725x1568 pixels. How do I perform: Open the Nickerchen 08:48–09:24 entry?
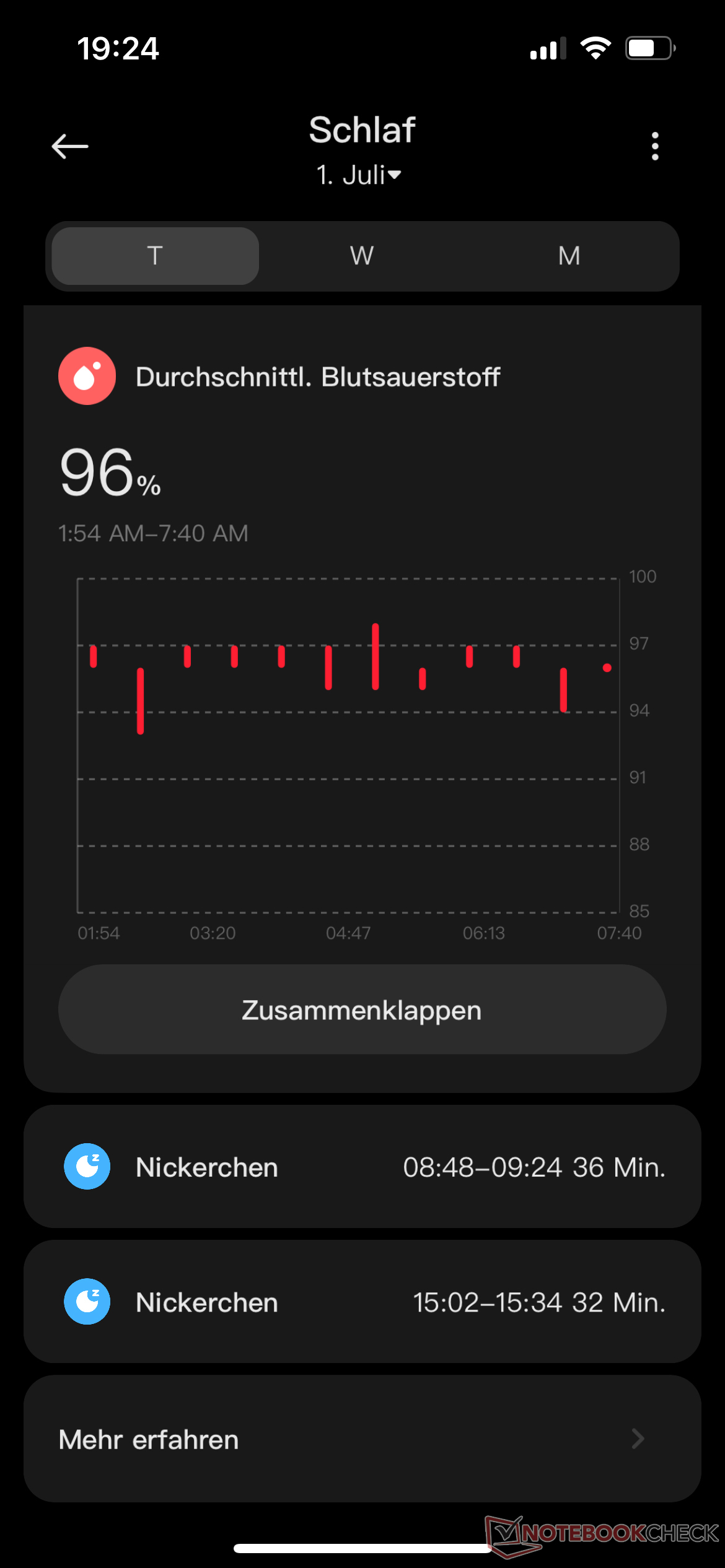(x=362, y=1167)
